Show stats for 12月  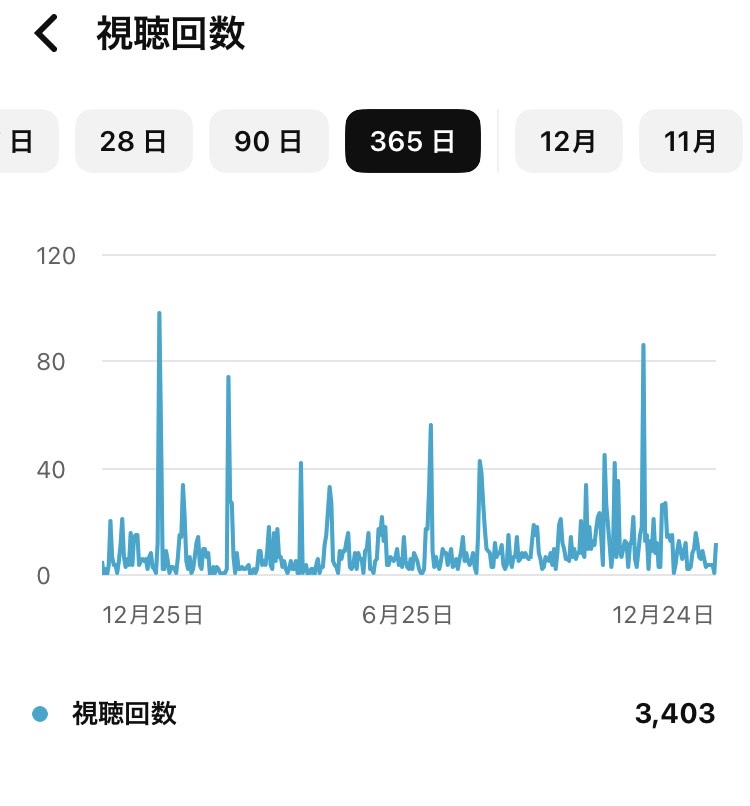point(568,141)
